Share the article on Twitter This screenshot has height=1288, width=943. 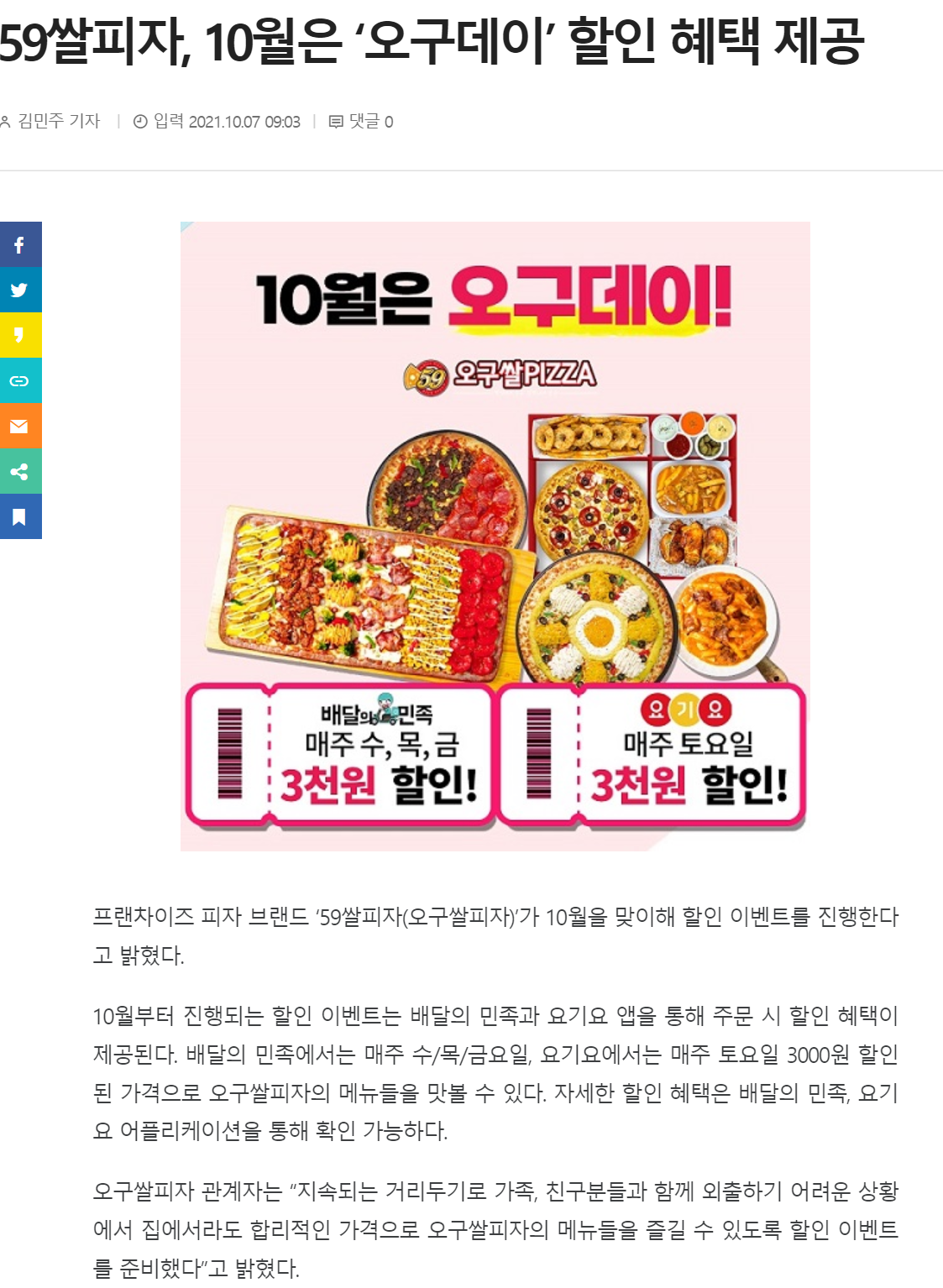pos(19,290)
